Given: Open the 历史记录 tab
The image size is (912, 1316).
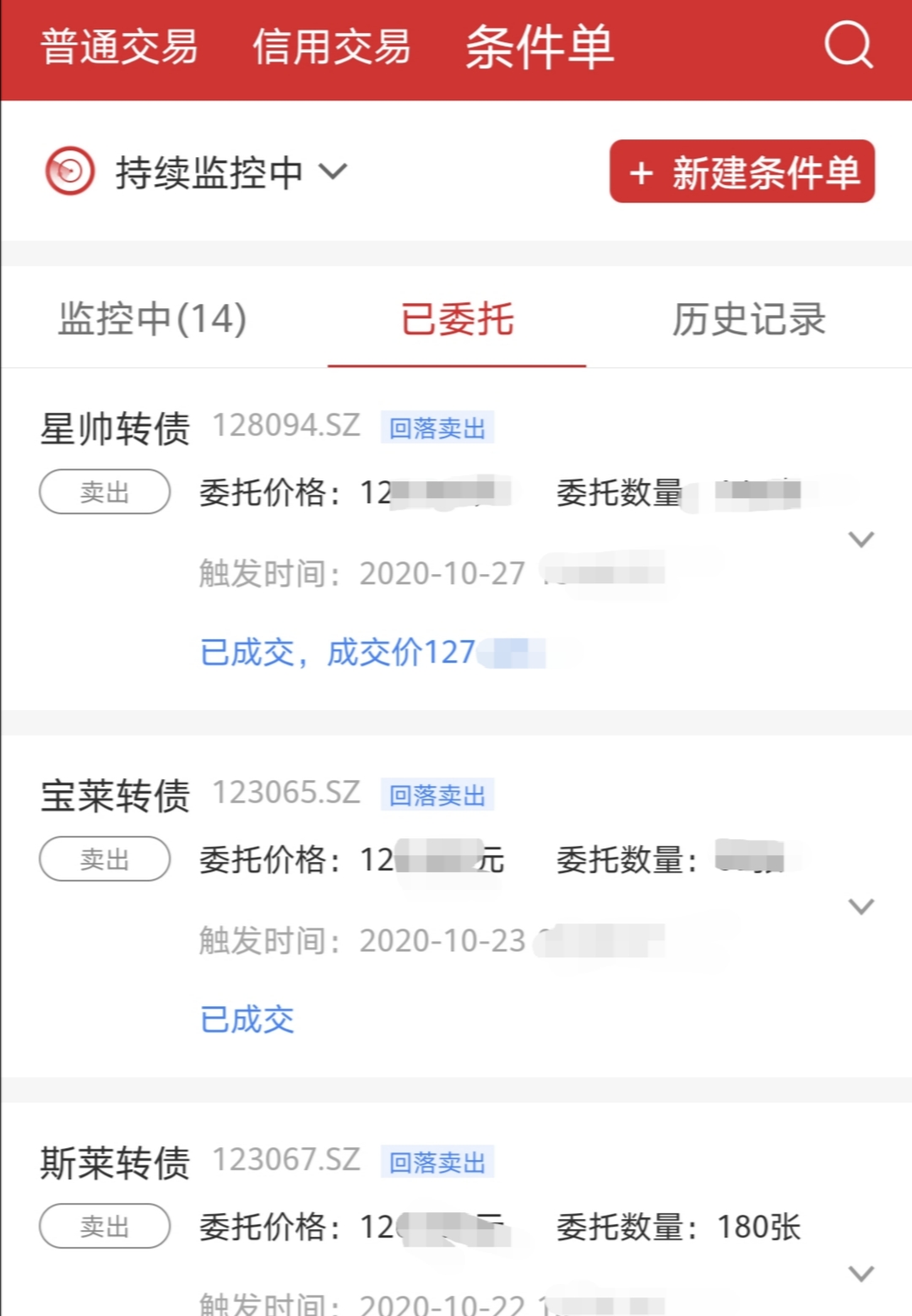Looking at the screenshot, I should [x=748, y=320].
